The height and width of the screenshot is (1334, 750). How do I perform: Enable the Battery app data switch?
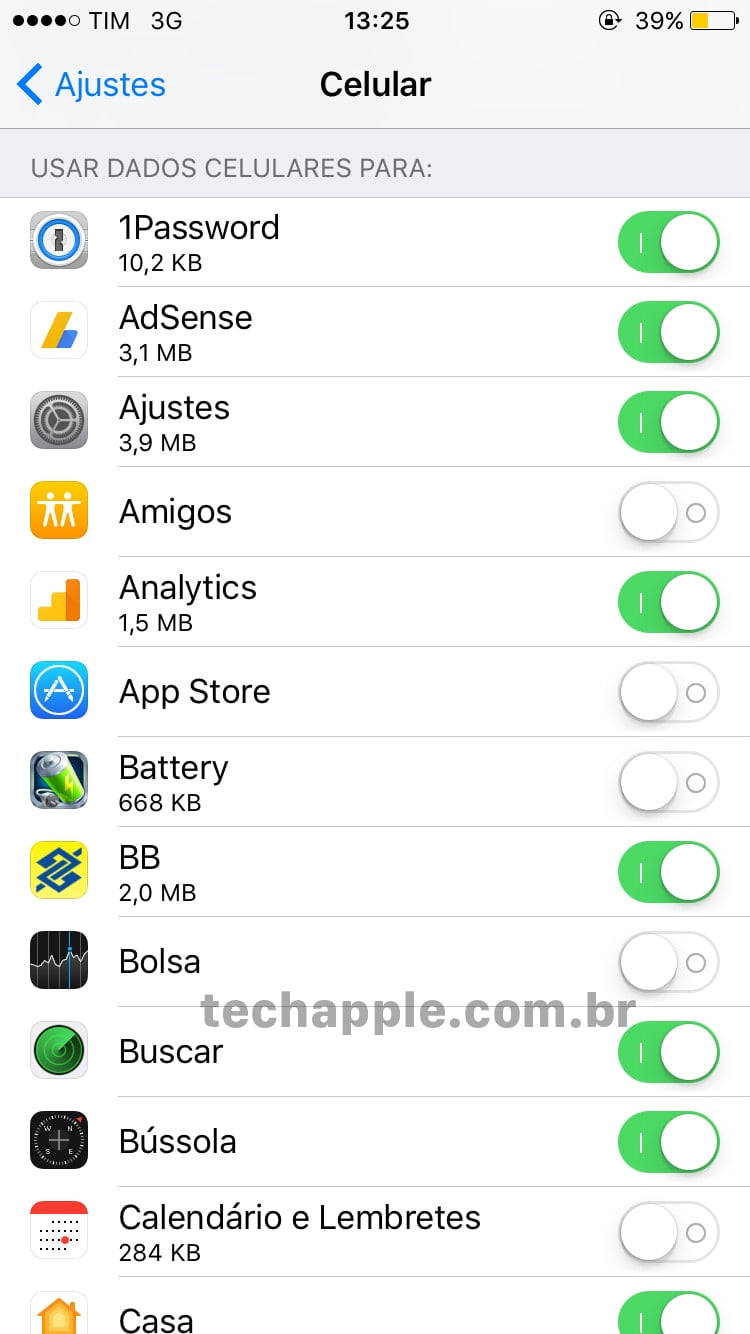(668, 782)
